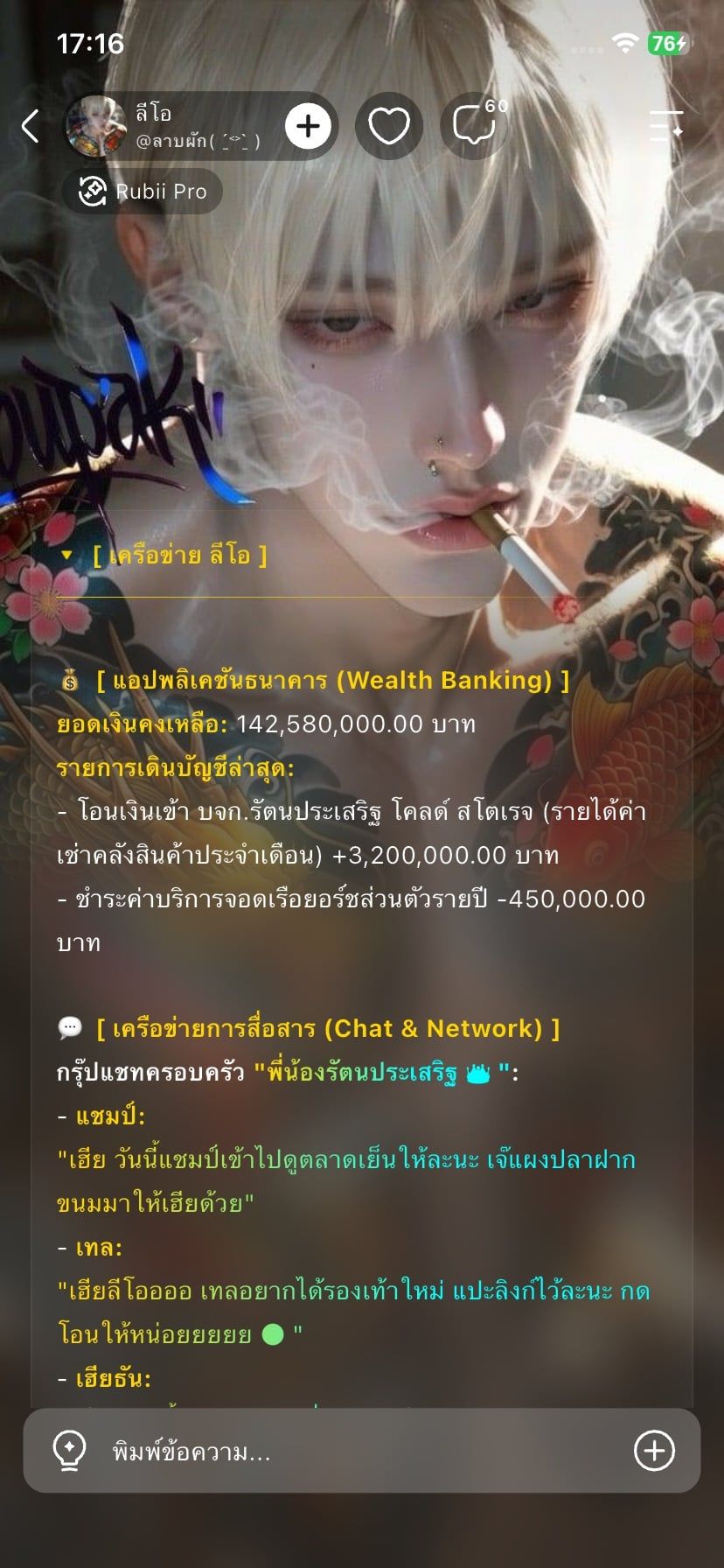Open the plus menu in the message bar
Screen dimensions: 724x1568
pos(654,1451)
